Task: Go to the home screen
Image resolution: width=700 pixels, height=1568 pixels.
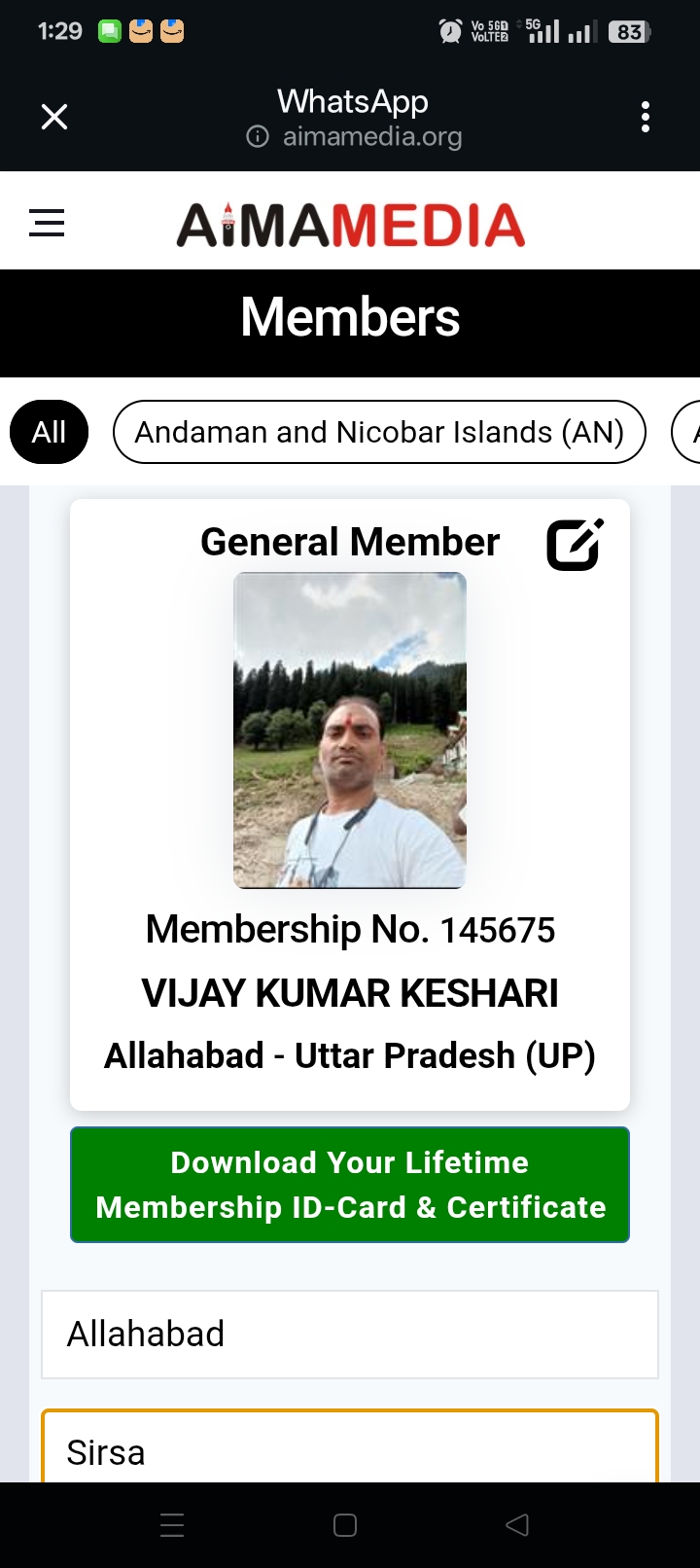Action: point(345,1525)
